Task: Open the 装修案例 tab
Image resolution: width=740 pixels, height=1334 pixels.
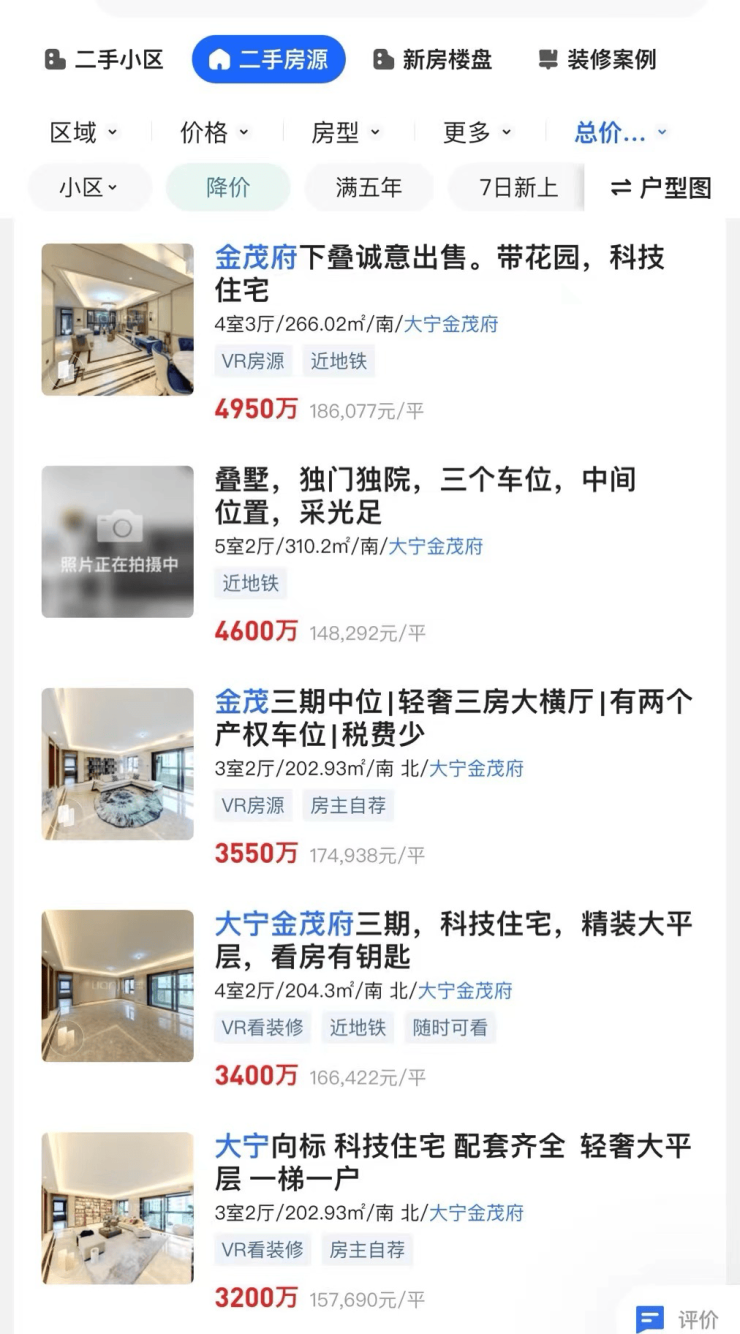Action: (x=597, y=60)
